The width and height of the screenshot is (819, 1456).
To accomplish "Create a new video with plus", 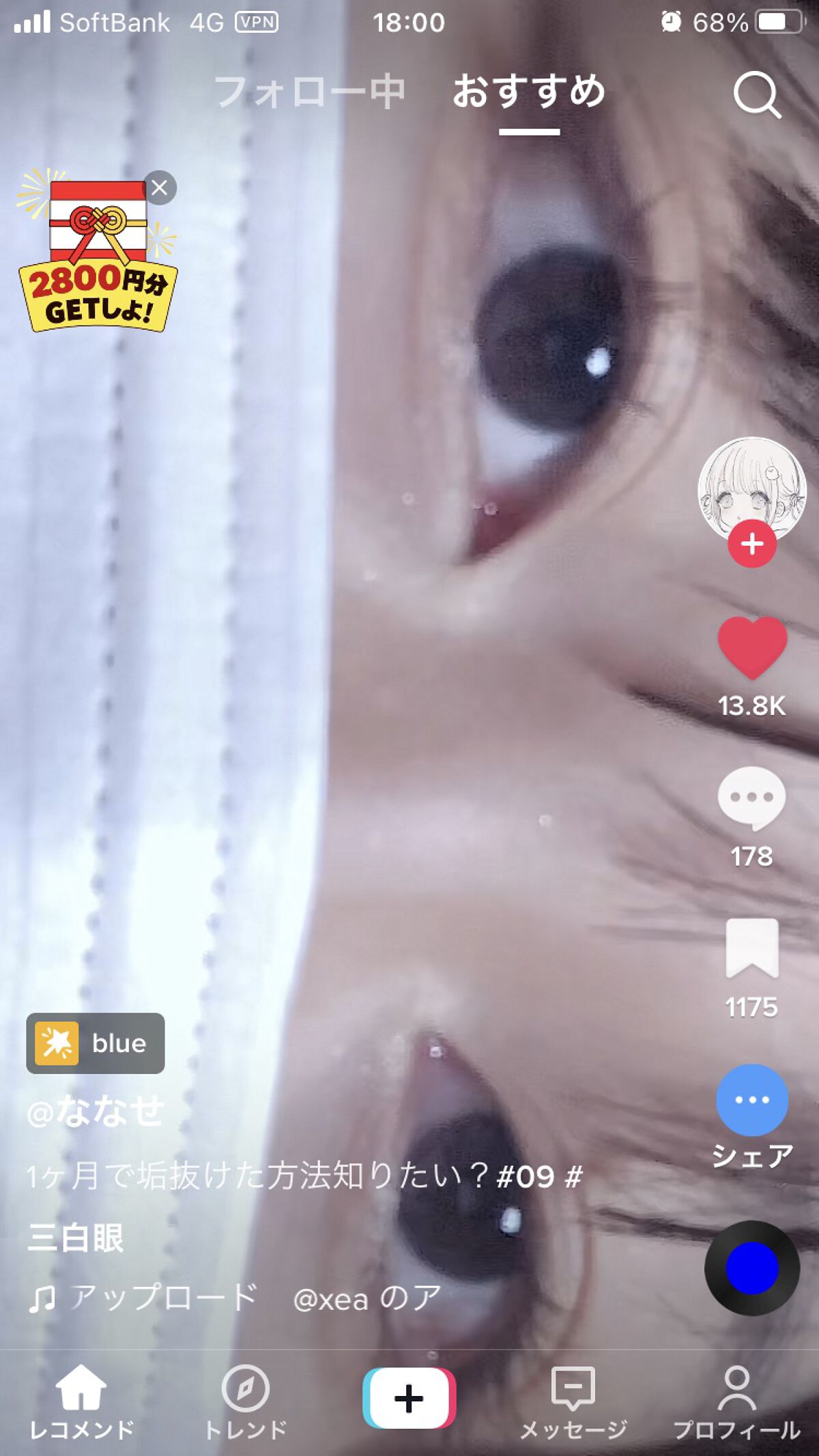I will pos(409,1399).
